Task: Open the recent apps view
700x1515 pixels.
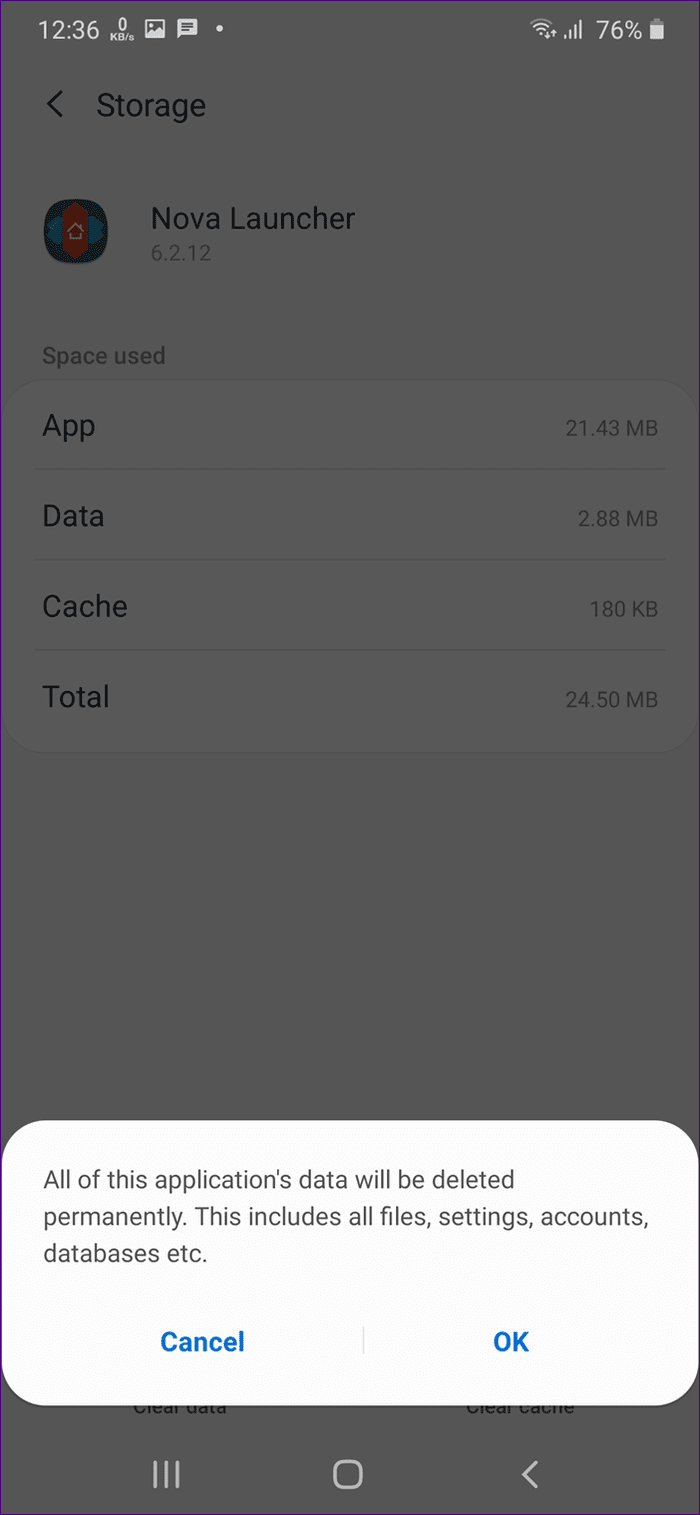Action: (x=166, y=1473)
